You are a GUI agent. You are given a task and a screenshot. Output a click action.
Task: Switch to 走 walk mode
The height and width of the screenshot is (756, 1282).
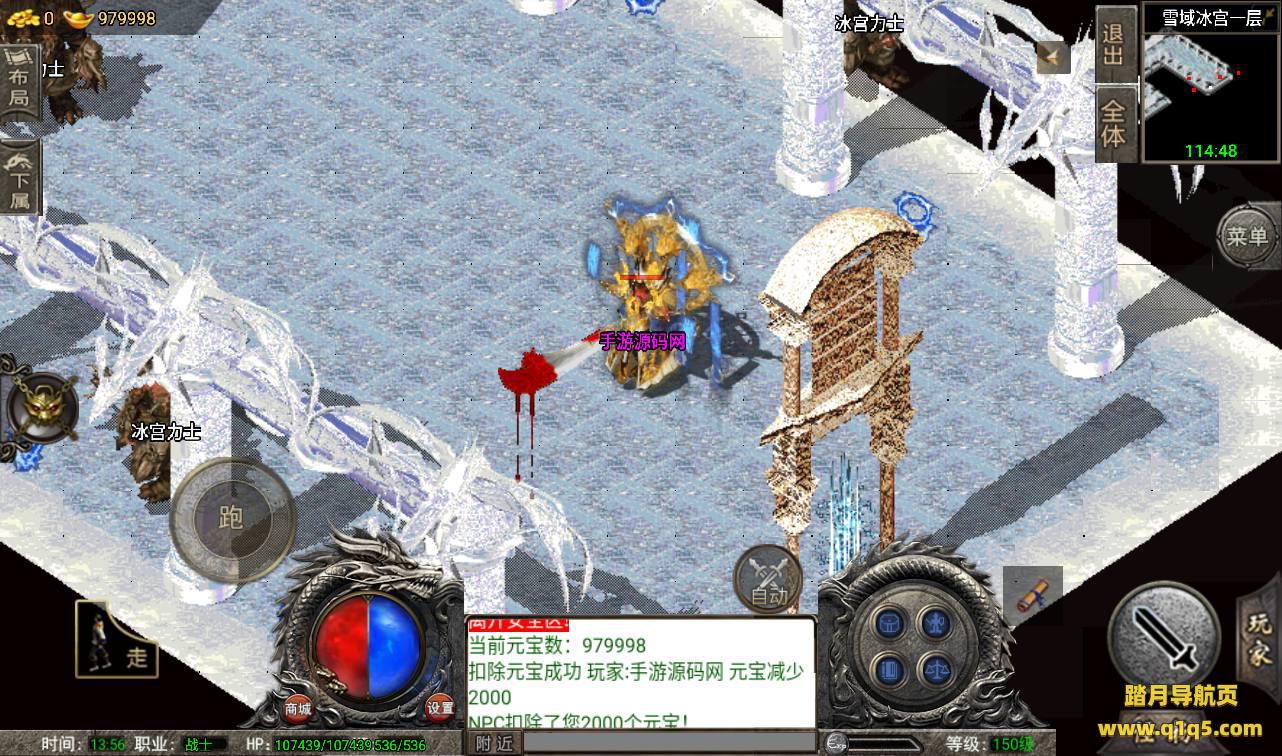[x=115, y=638]
